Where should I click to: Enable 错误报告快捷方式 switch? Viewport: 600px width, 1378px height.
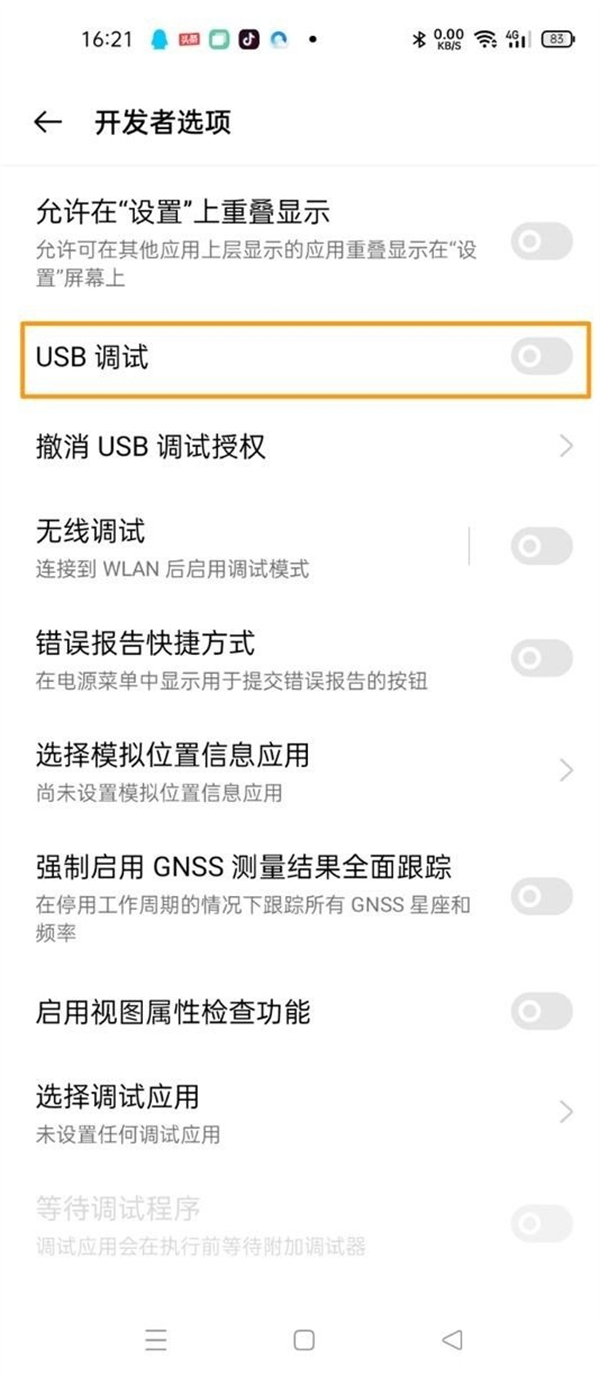(541, 657)
